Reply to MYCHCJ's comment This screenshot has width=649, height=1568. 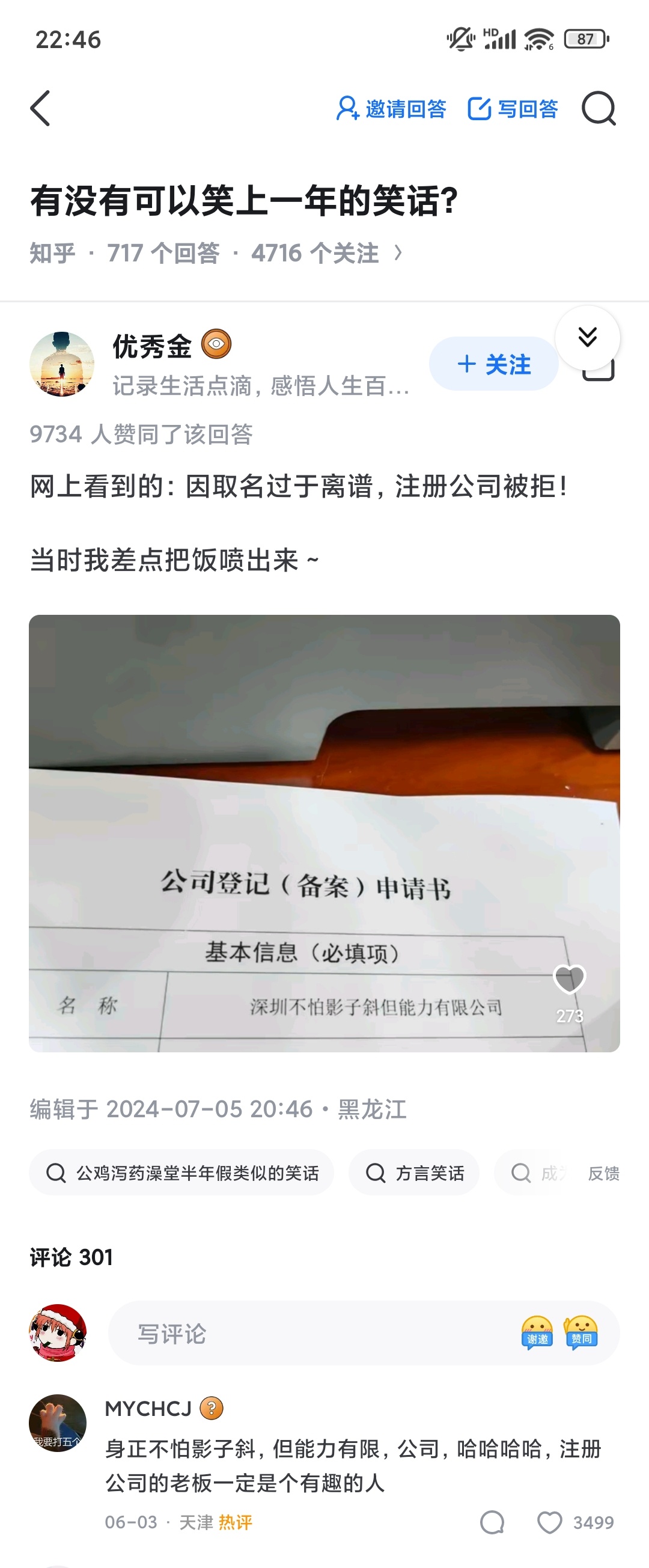tap(492, 1522)
